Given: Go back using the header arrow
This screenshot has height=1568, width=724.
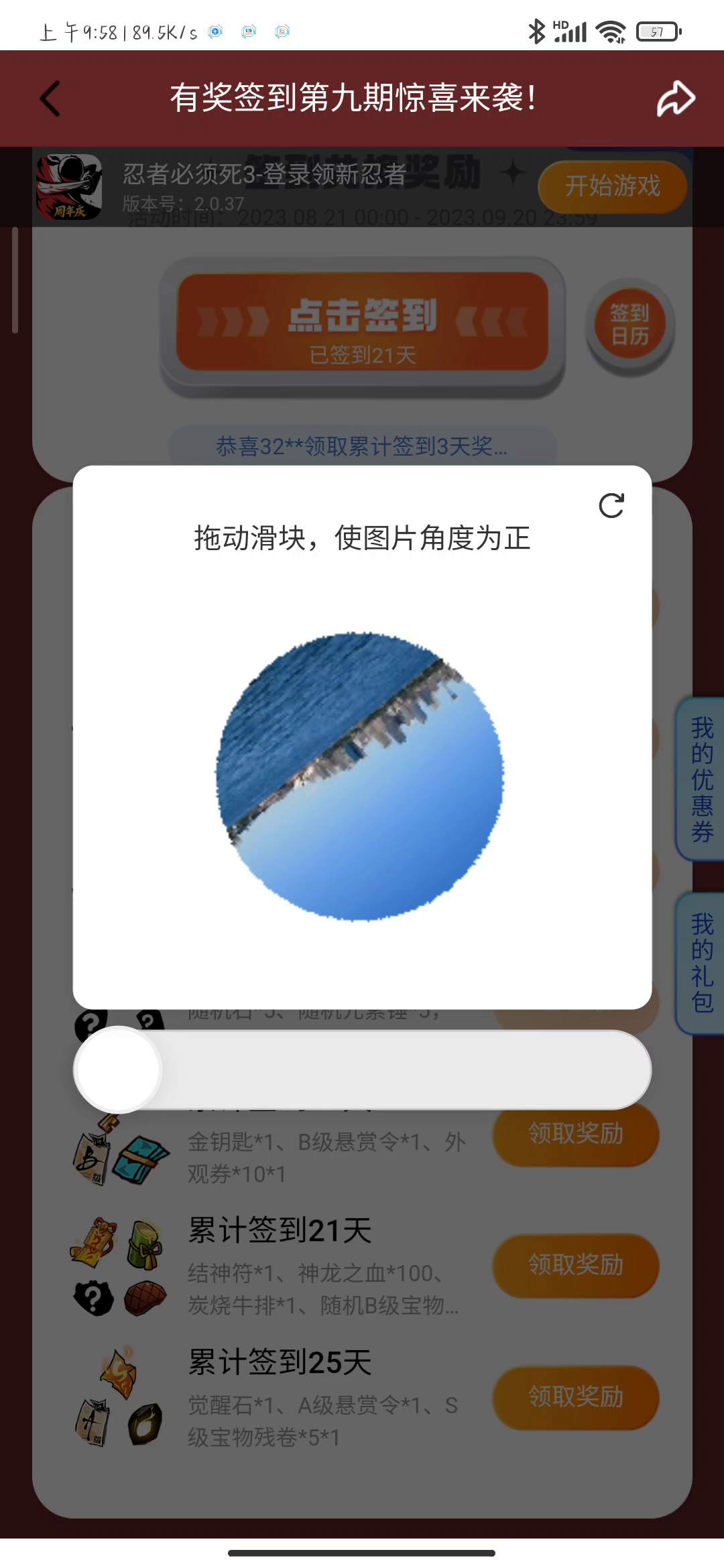Looking at the screenshot, I should pos(51,99).
